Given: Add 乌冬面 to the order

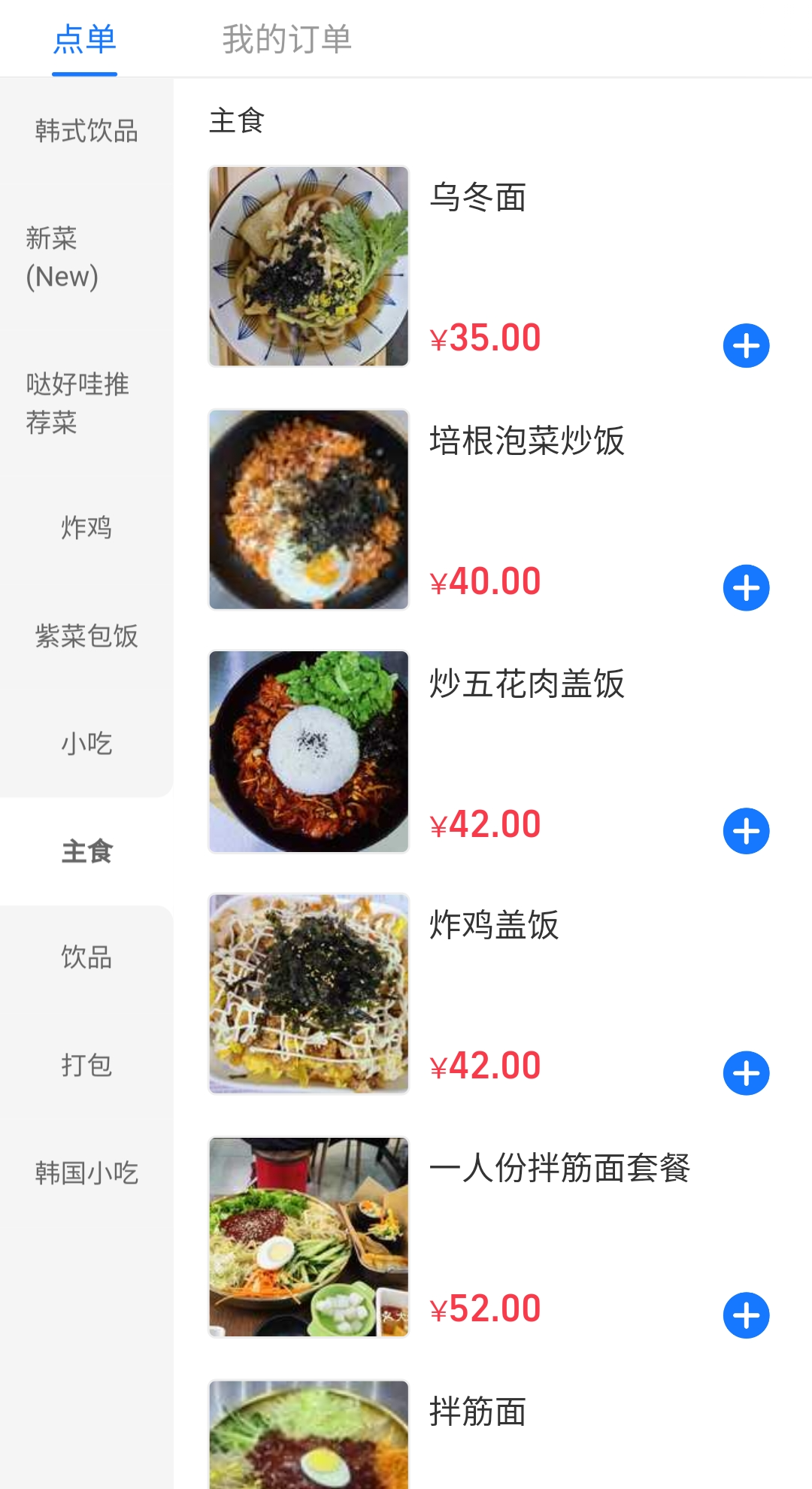Looking at the screenshot, I should tap(746, 346).
